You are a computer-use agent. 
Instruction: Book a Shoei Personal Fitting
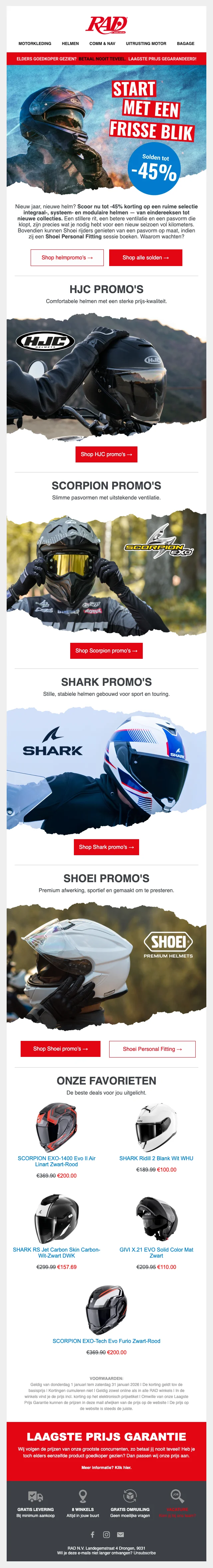[152, 1049]
